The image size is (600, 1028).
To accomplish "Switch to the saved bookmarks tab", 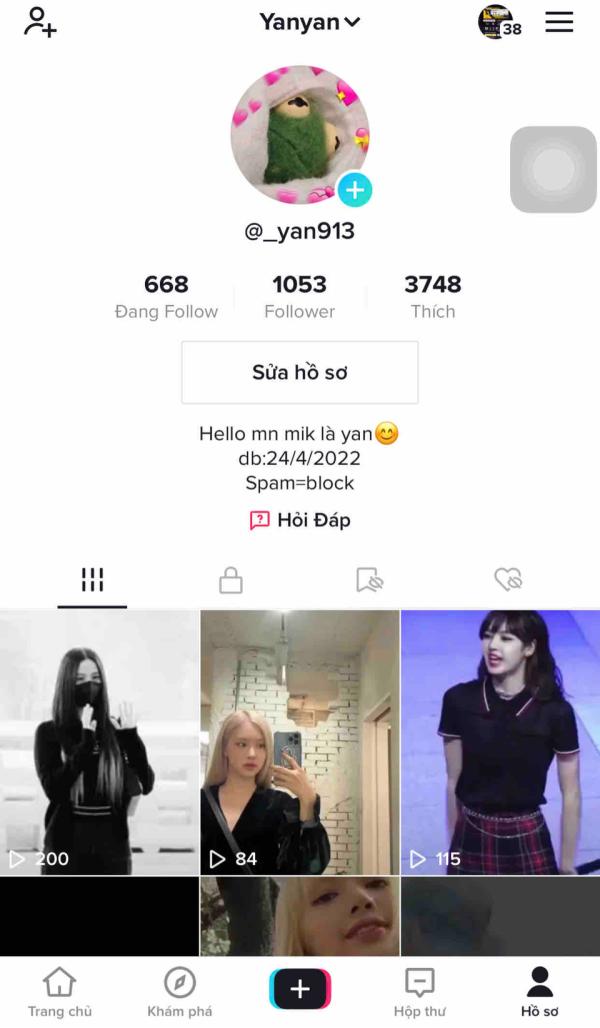I will tap(370, 580).
